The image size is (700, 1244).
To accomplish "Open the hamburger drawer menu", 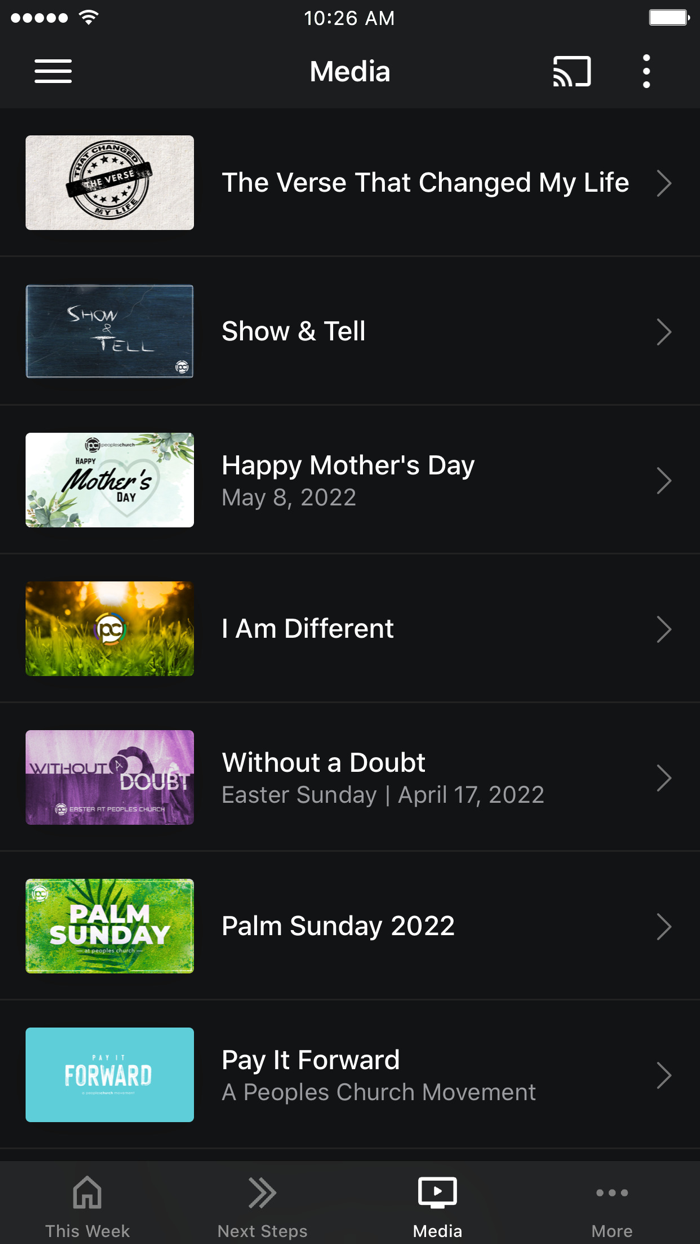I will click(x=53, y=71).
